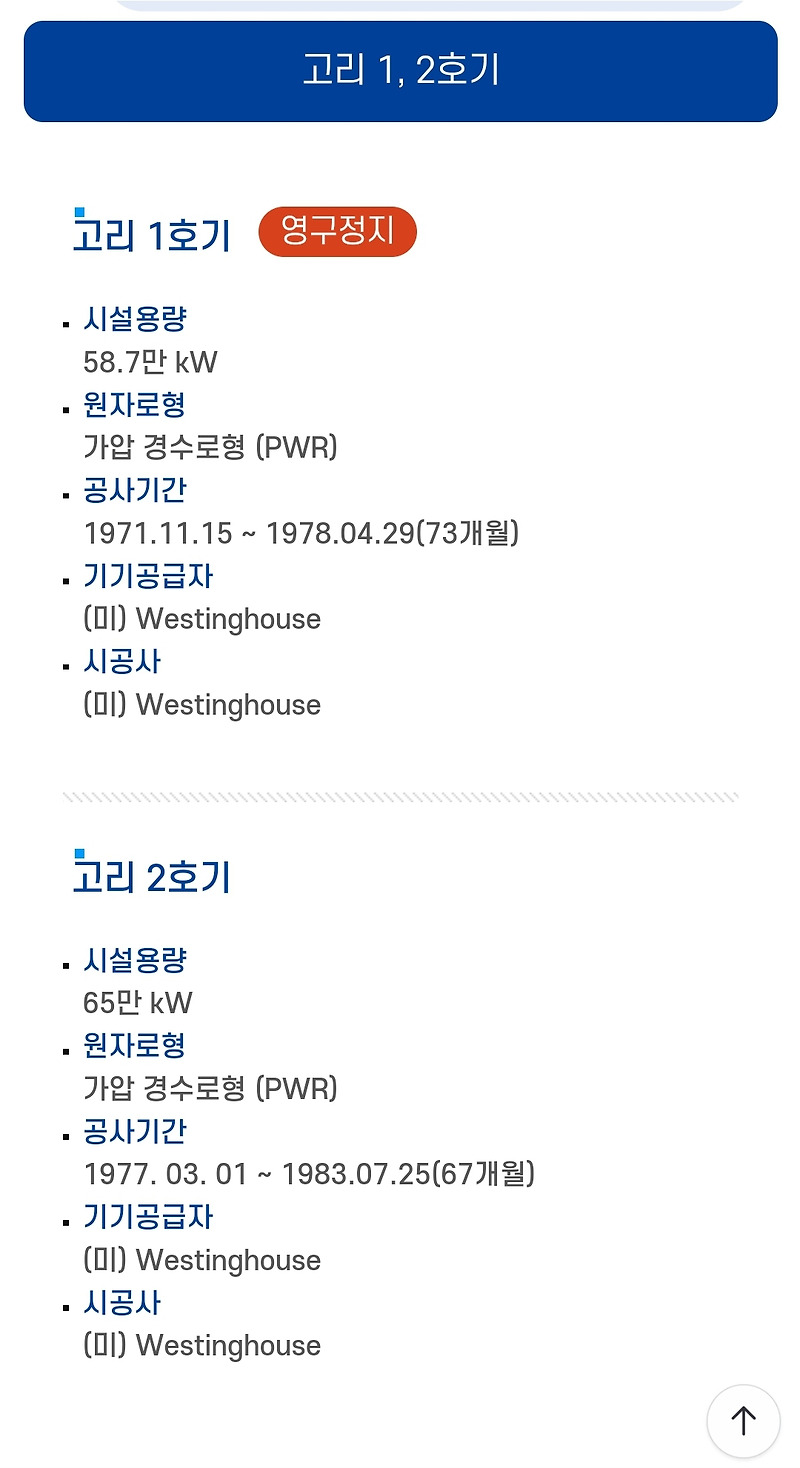The height and width of the screenshot is (1468, 800).
Task: Tap the scroll-to-top arrow button
Action: coord(743,1421)
